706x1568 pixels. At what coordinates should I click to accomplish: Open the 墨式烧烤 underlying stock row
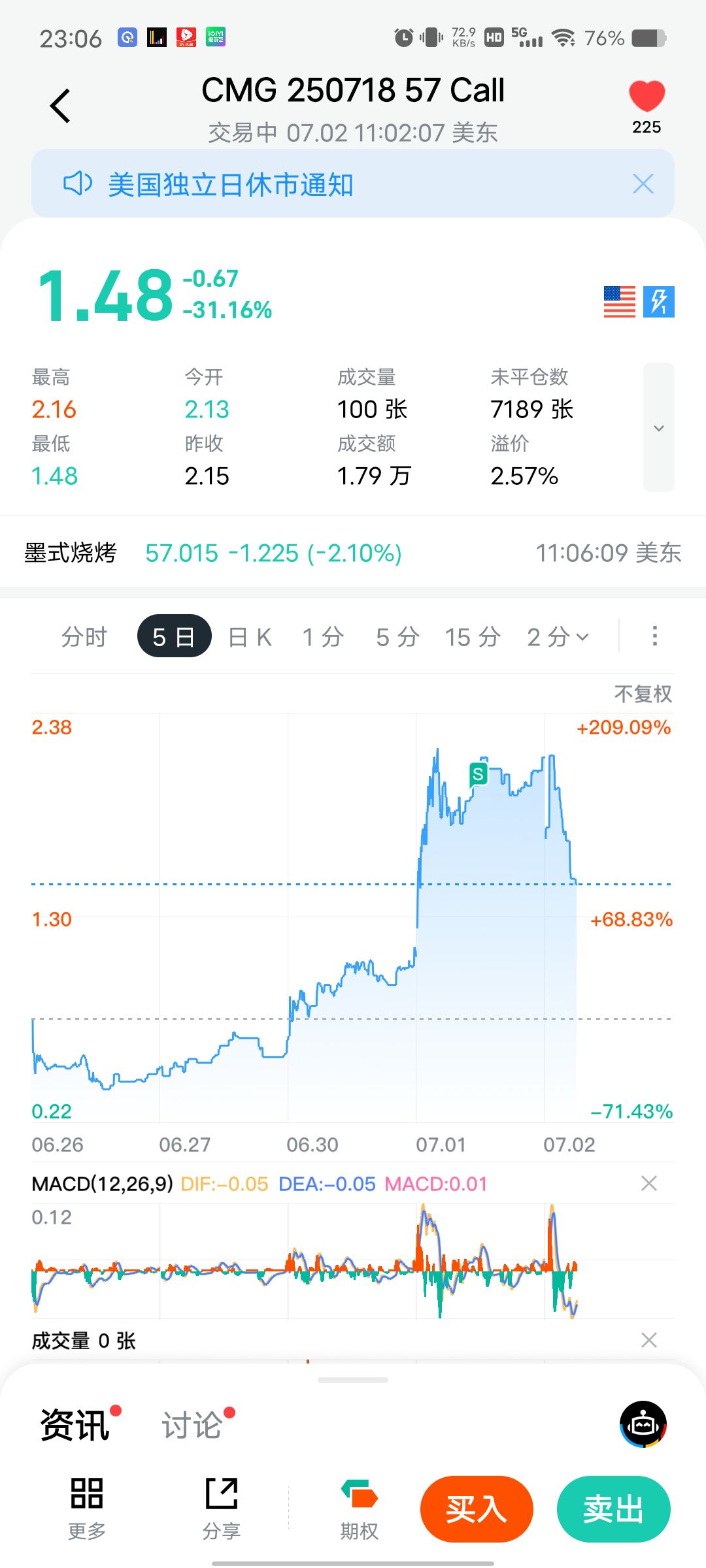[353, 553]
